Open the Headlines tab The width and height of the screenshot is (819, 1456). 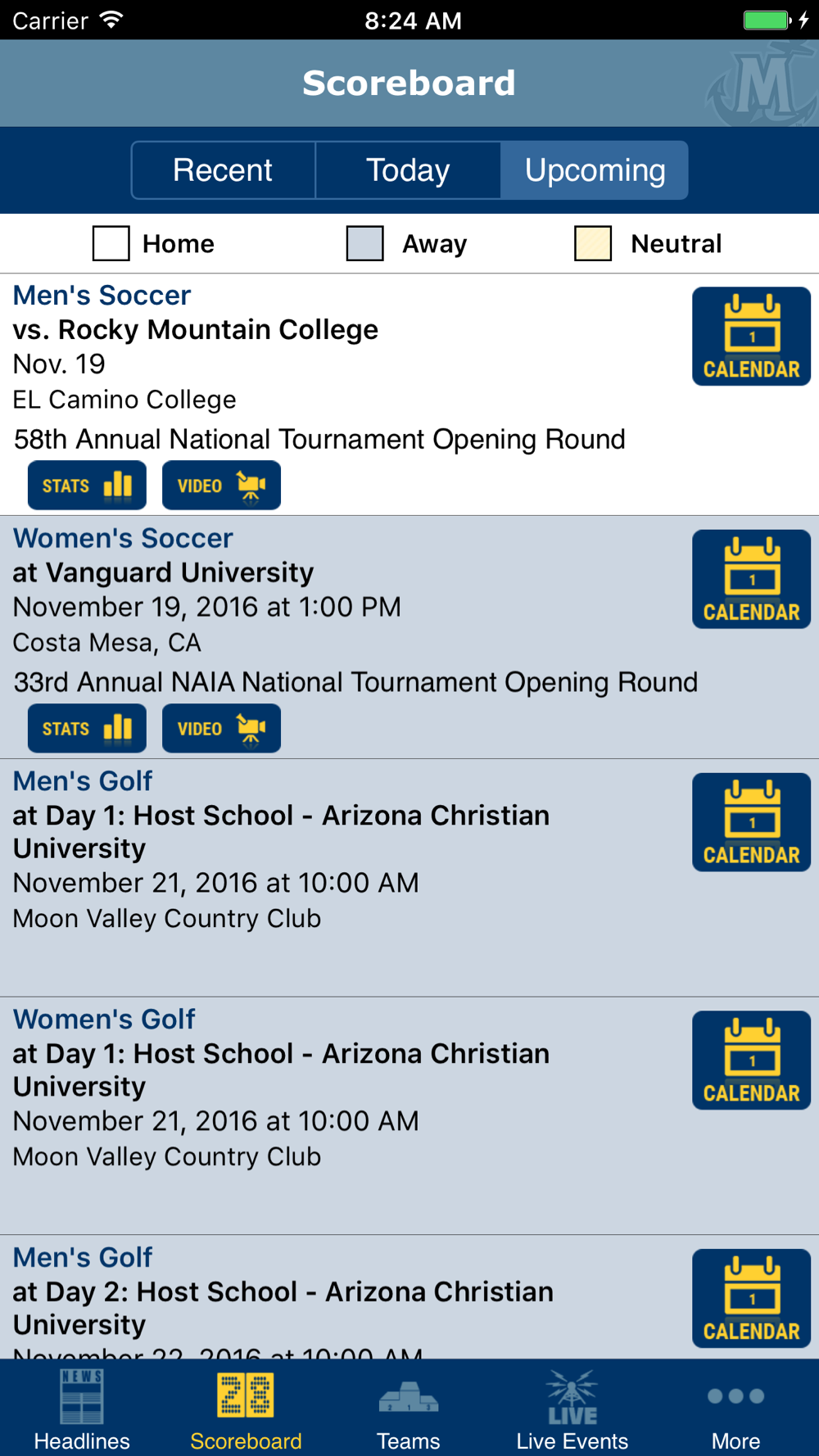tap(82, 1409)
